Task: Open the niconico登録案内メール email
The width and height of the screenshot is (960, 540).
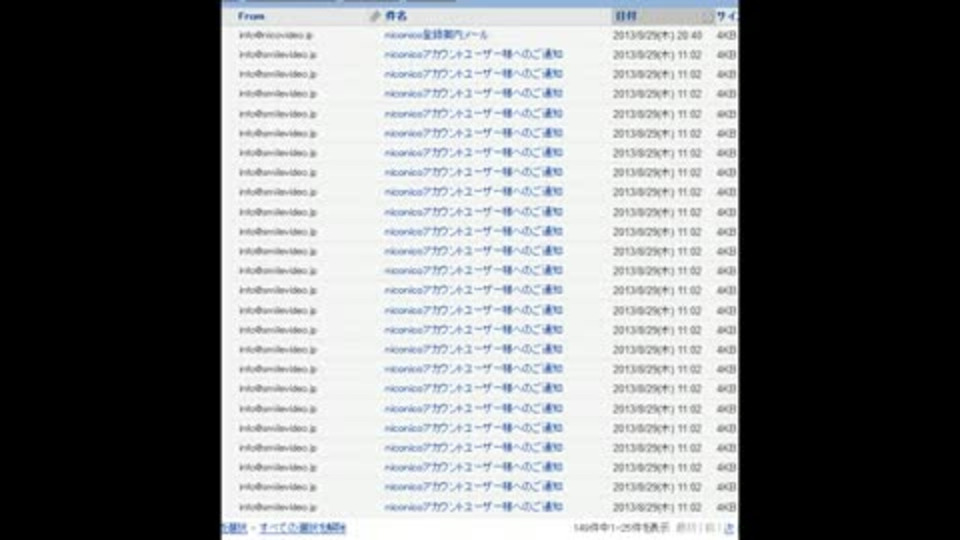Action: pos(437,35)
